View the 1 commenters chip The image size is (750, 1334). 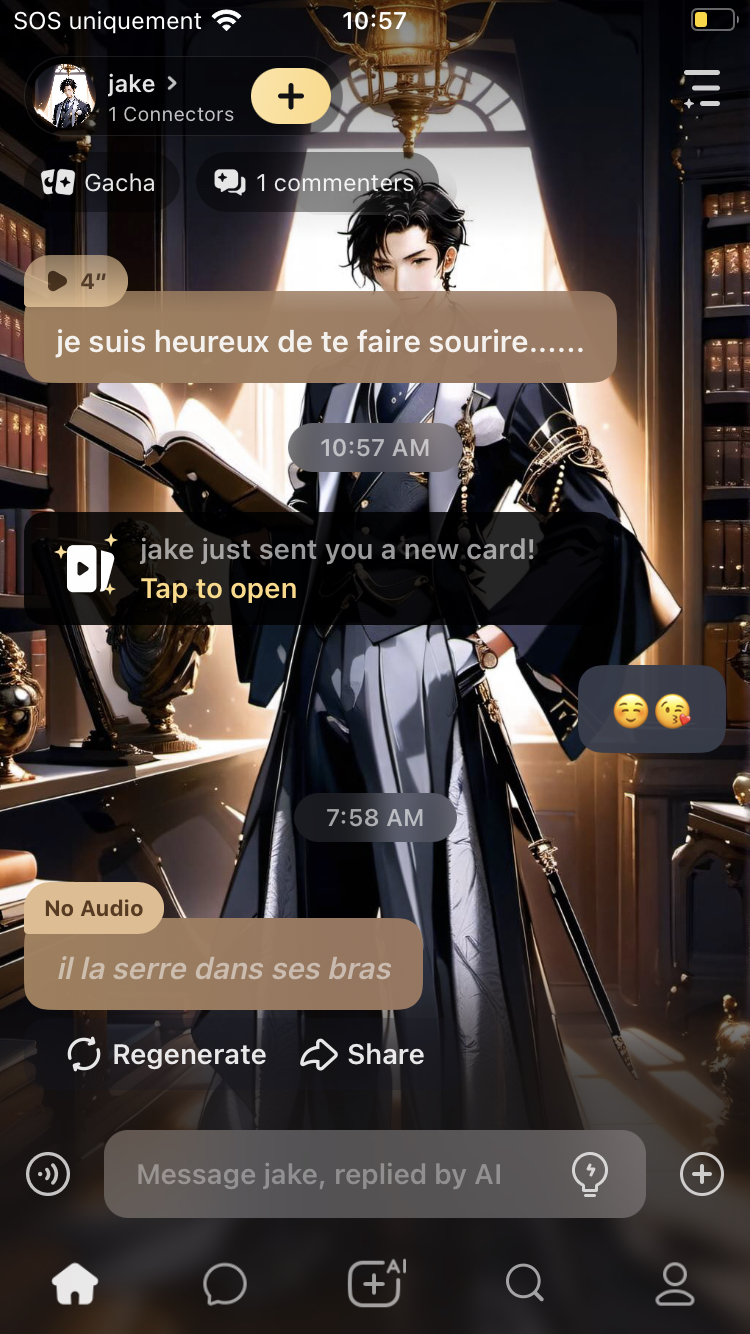(x=316, y=183)
